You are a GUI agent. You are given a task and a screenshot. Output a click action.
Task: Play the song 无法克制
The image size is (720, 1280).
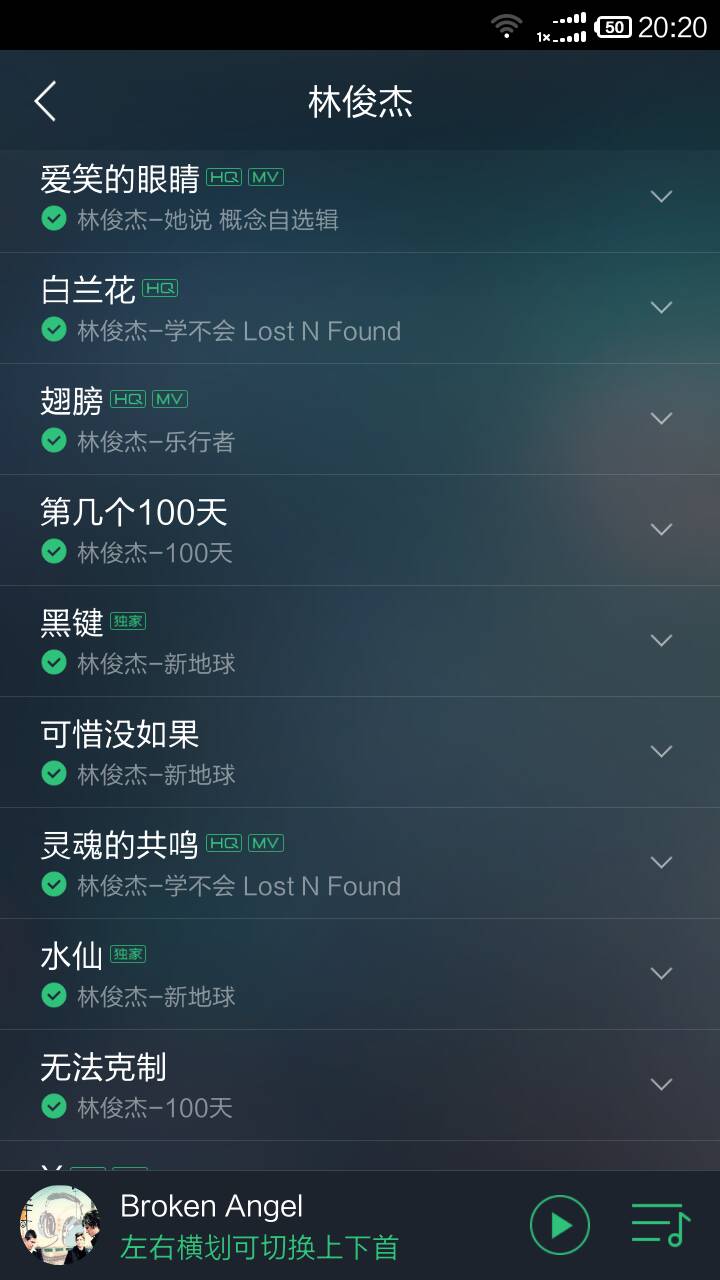tap(300, 1085)
